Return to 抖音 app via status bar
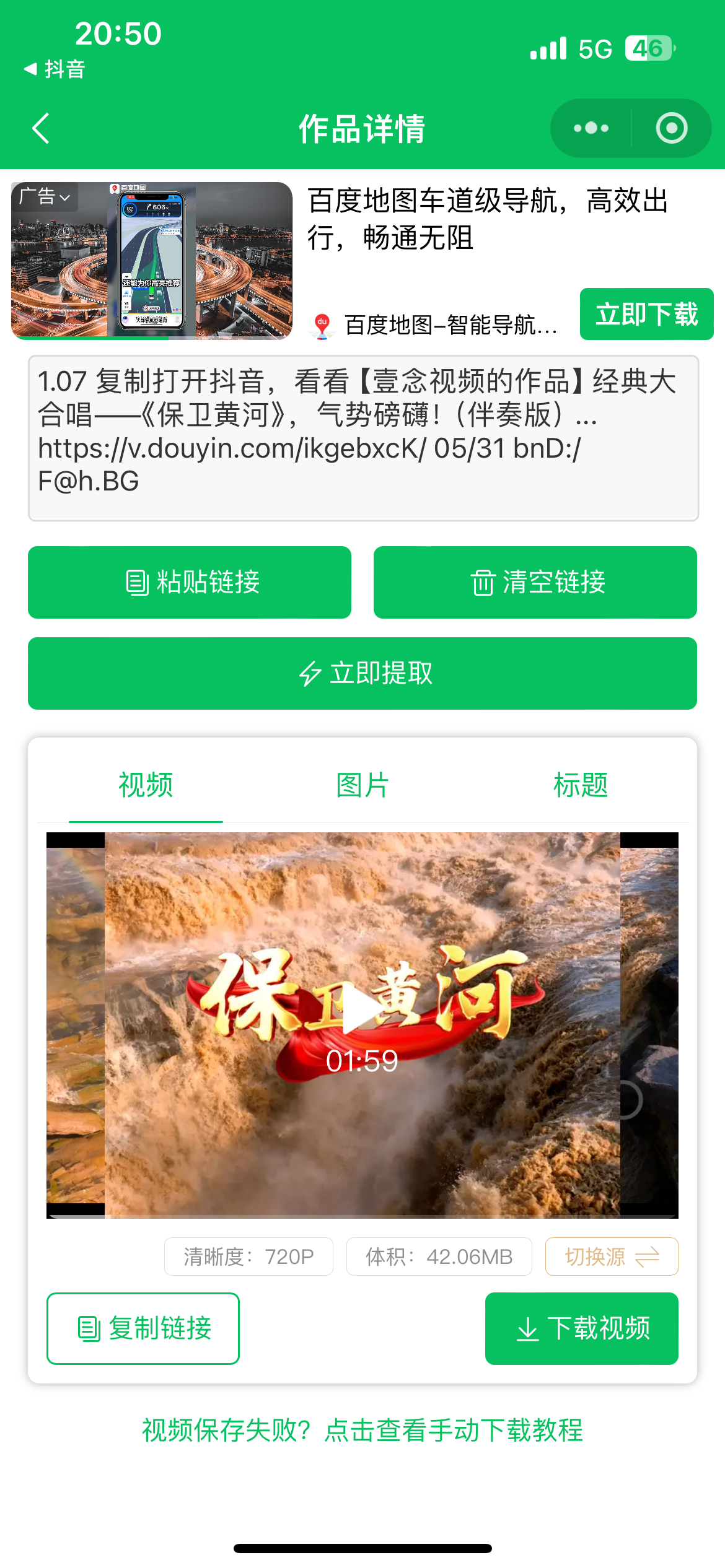The image size is (725, 1568). 55,69
